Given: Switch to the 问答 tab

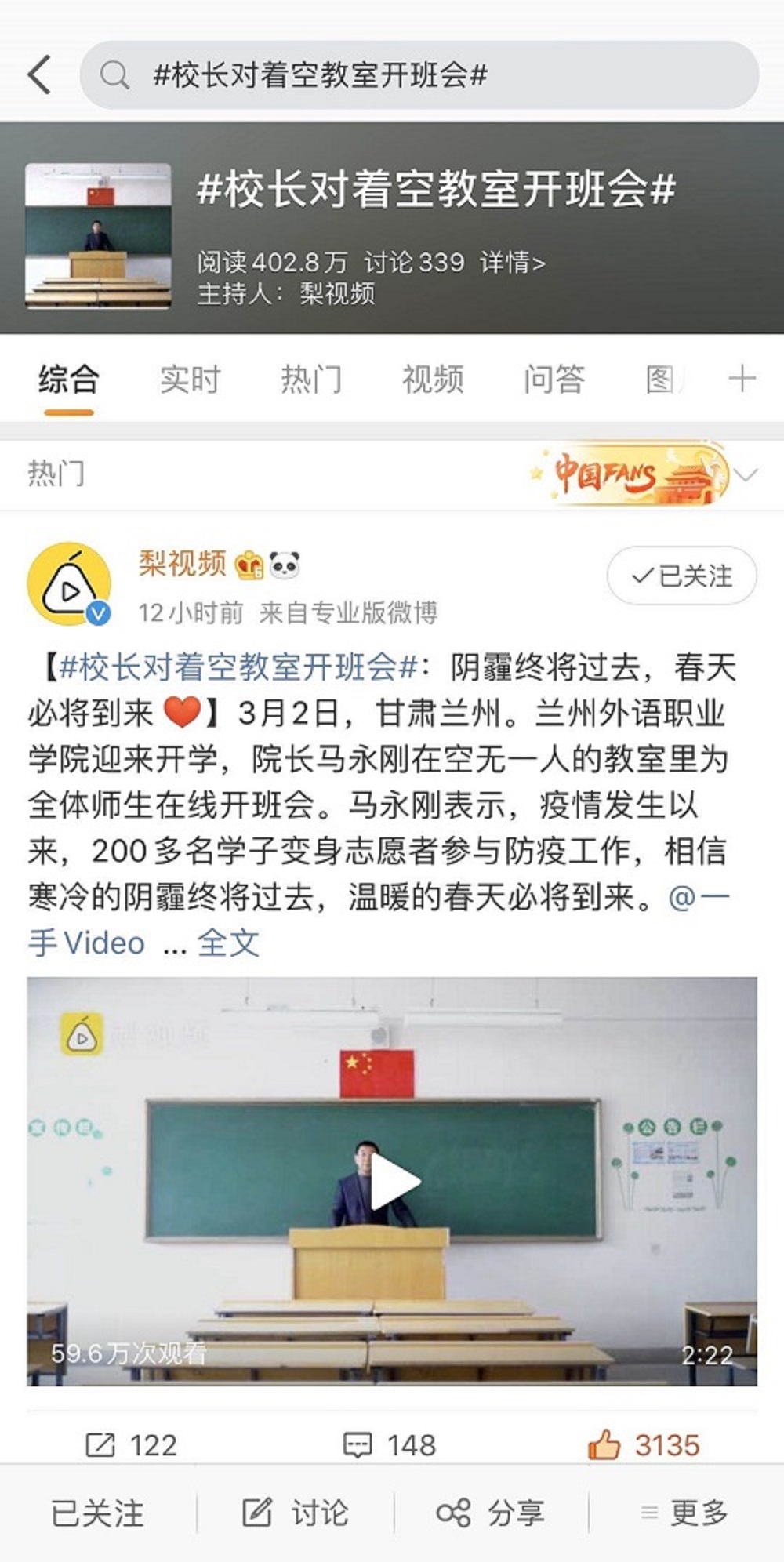Looking at the screenshot, I should pyautogui.click(x=554, y=380).
